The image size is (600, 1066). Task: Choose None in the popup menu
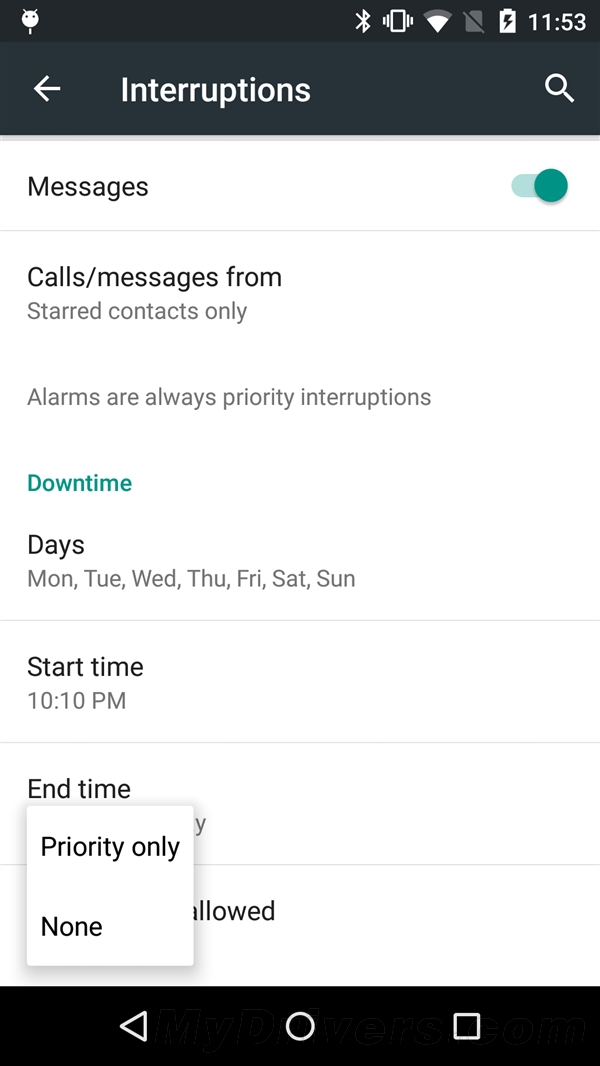pyautogui.click(x=72, y=927)
